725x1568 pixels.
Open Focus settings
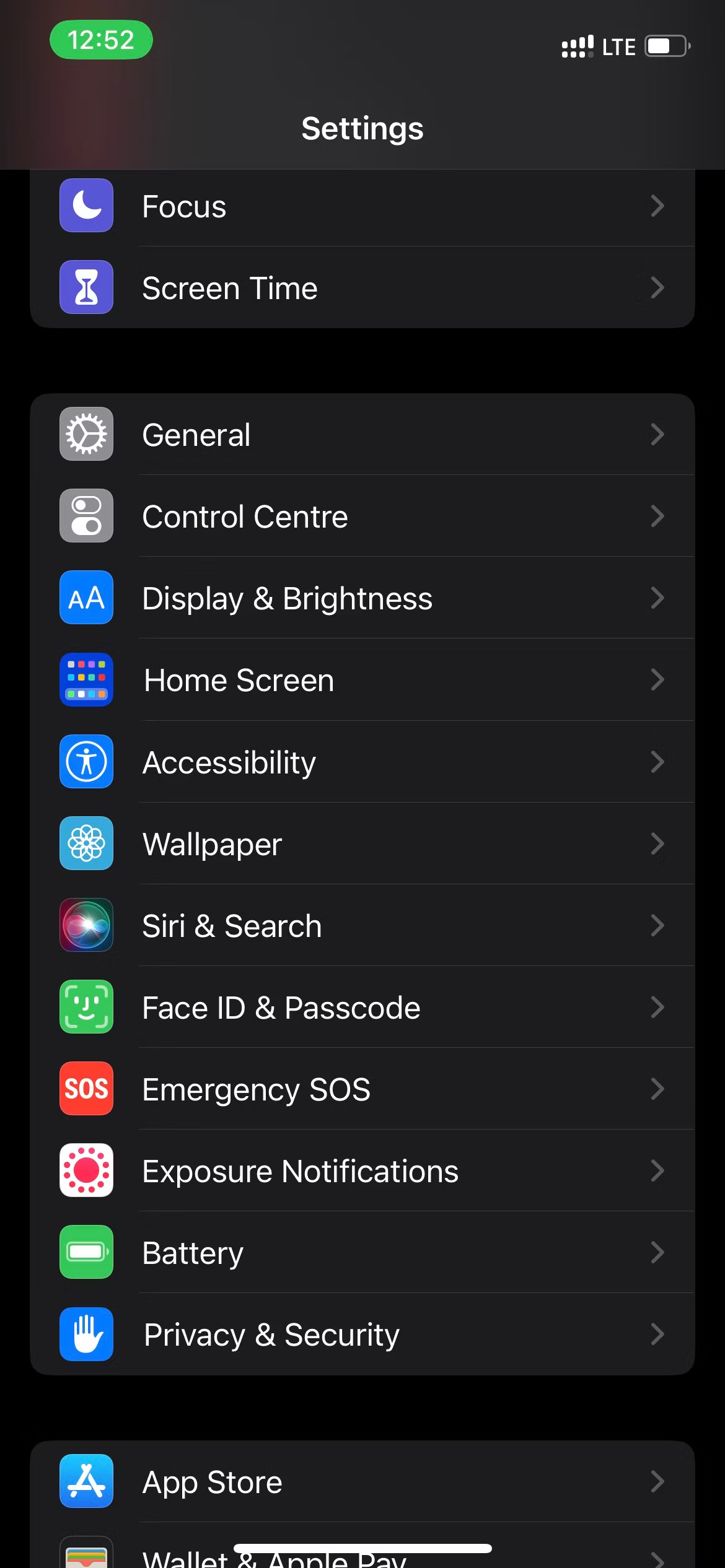click(x=362, y=206)
